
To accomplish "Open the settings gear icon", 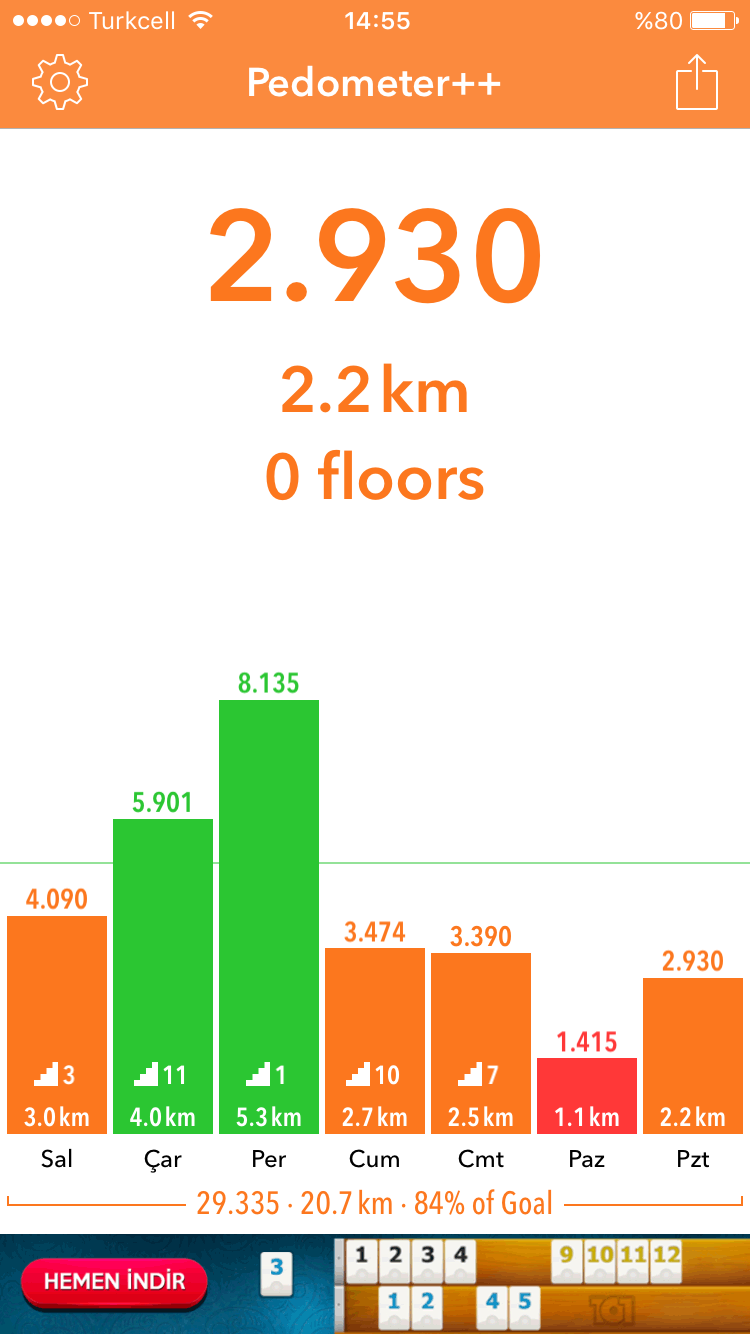I will click(x=60, y=82).
